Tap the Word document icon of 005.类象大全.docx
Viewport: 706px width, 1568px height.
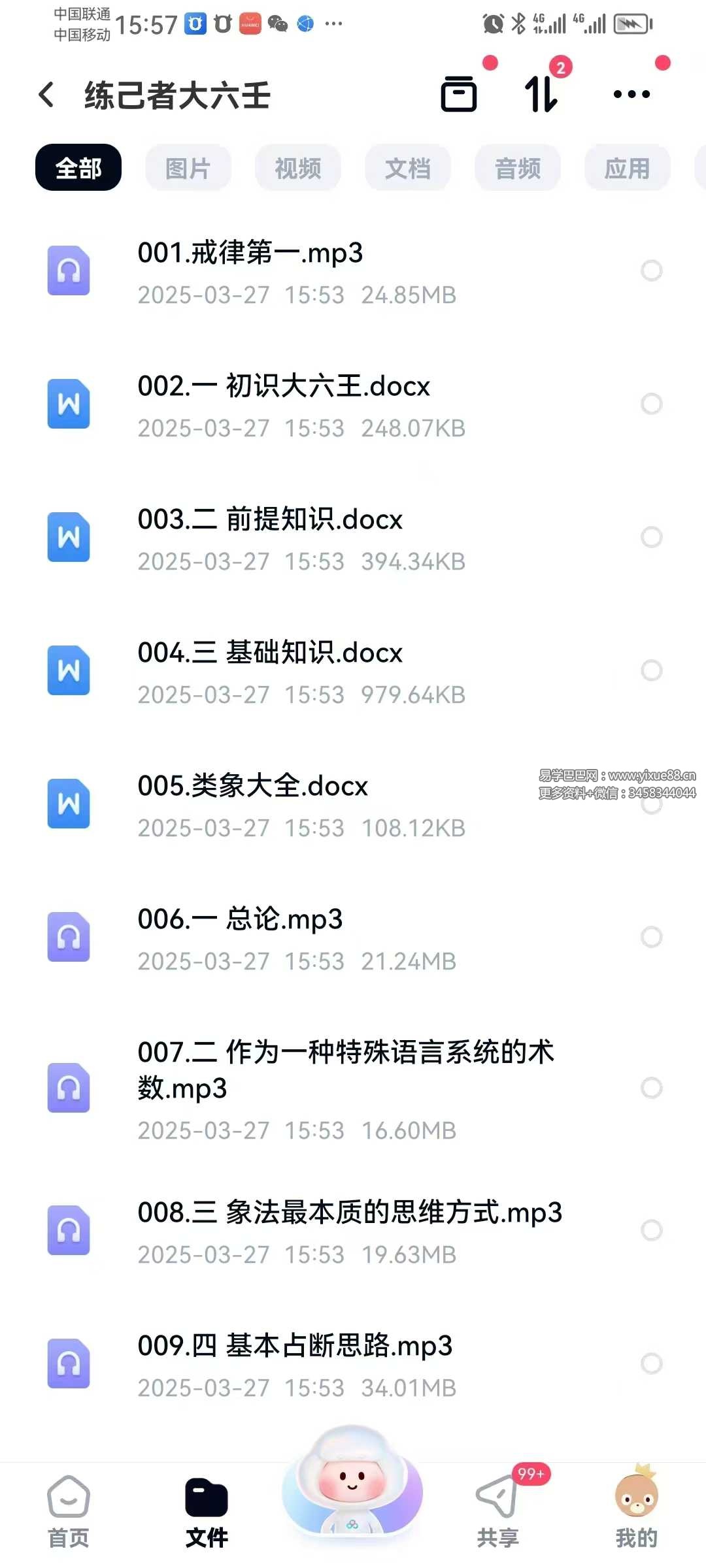[68, 804]
